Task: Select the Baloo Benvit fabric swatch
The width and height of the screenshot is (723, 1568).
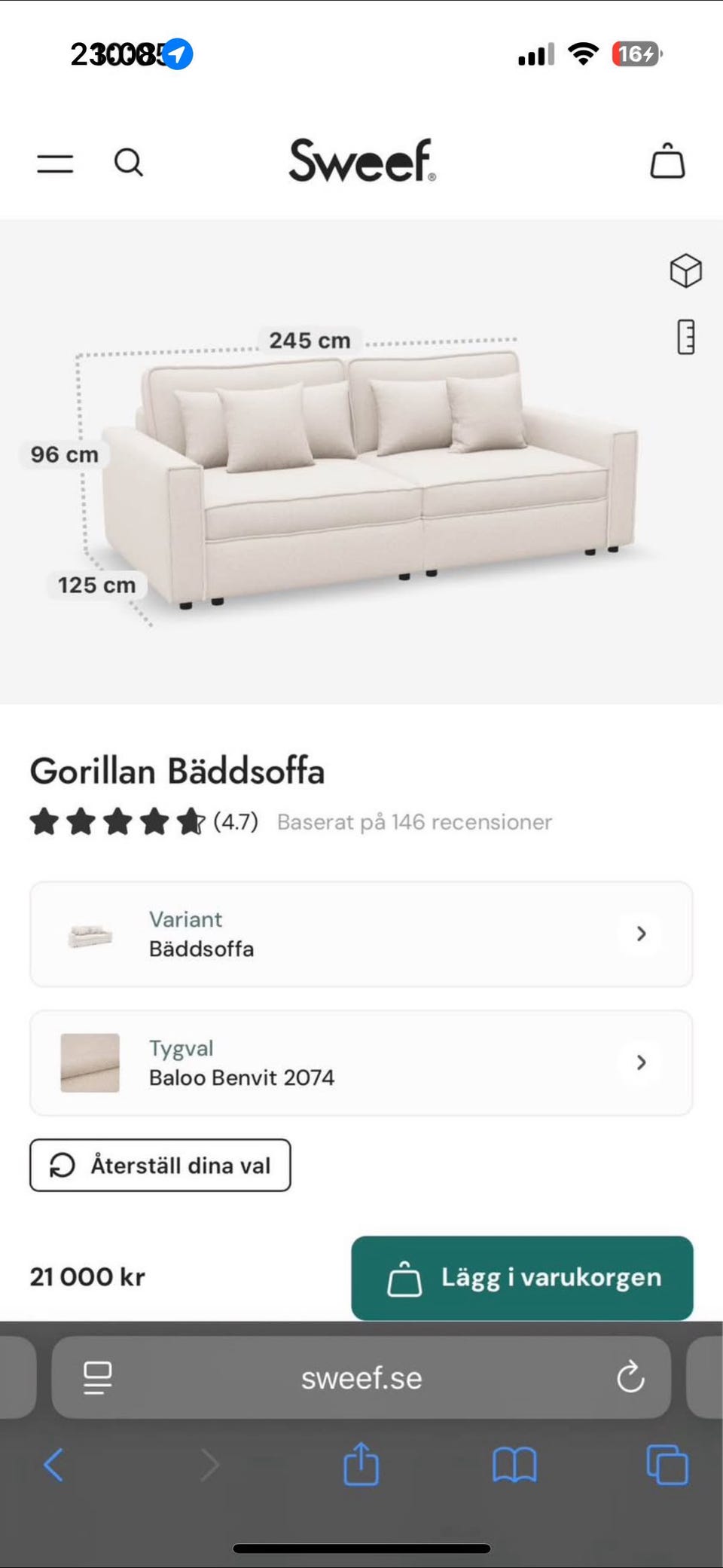Action: click(x=90, y=1062)
